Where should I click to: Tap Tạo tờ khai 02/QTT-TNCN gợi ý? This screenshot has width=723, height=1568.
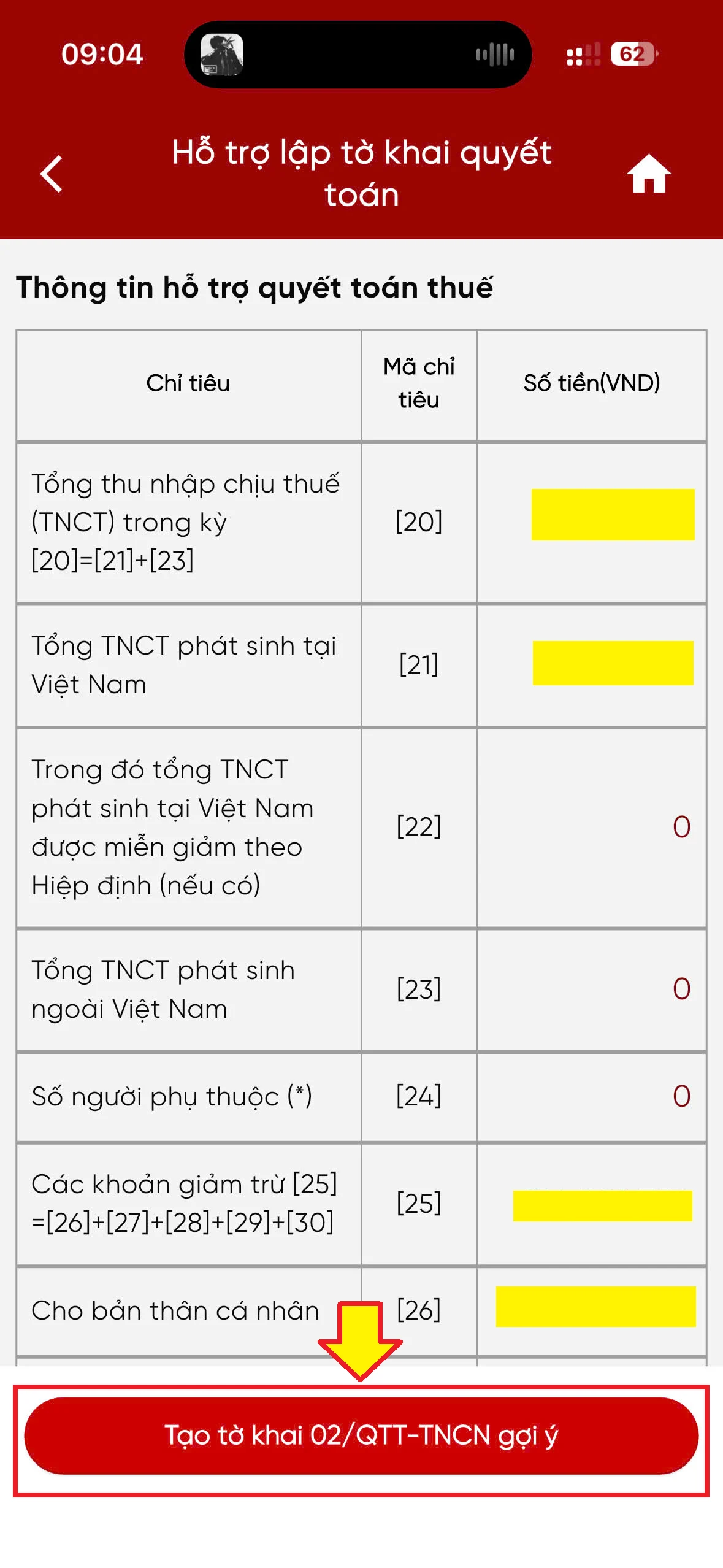point(361,1435)
